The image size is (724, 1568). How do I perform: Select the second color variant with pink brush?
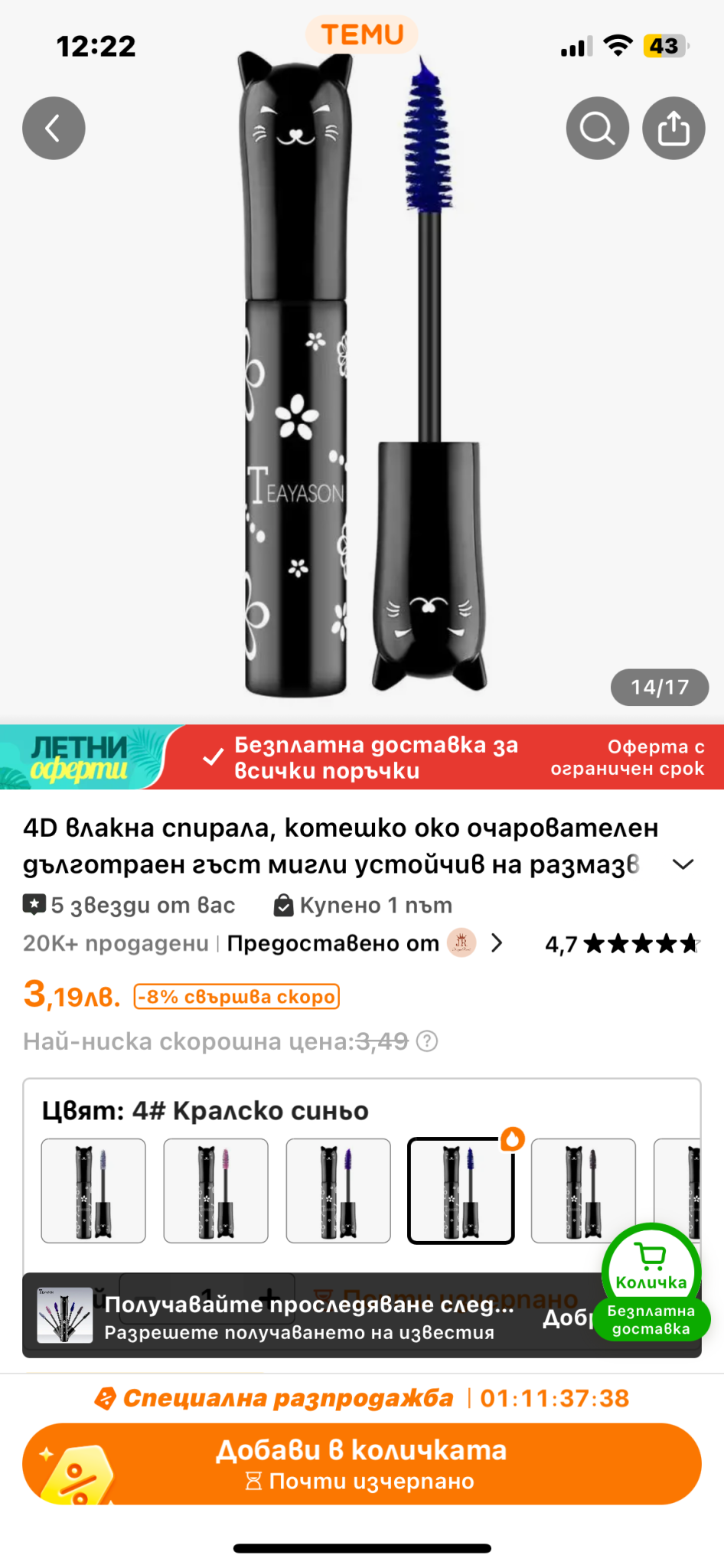pos(216,1191)
